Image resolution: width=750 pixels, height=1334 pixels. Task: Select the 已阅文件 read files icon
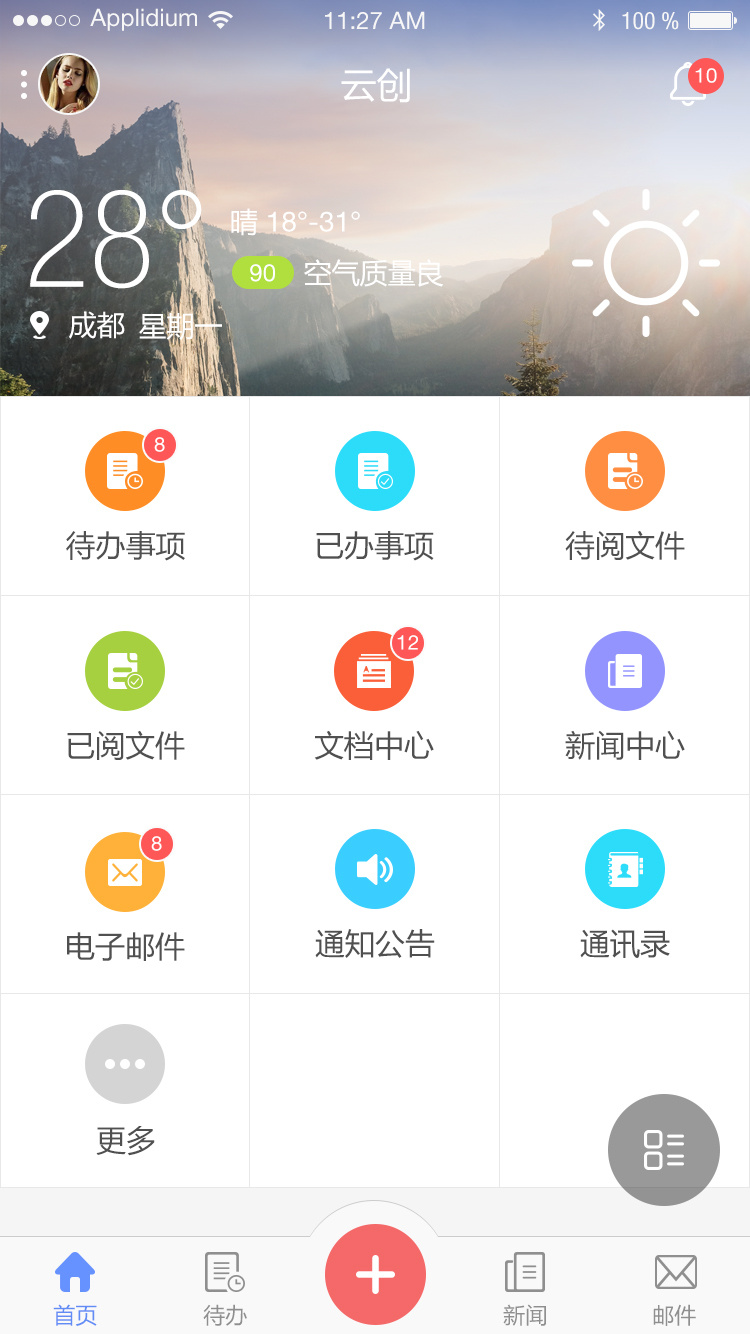[x=124, y=670]
